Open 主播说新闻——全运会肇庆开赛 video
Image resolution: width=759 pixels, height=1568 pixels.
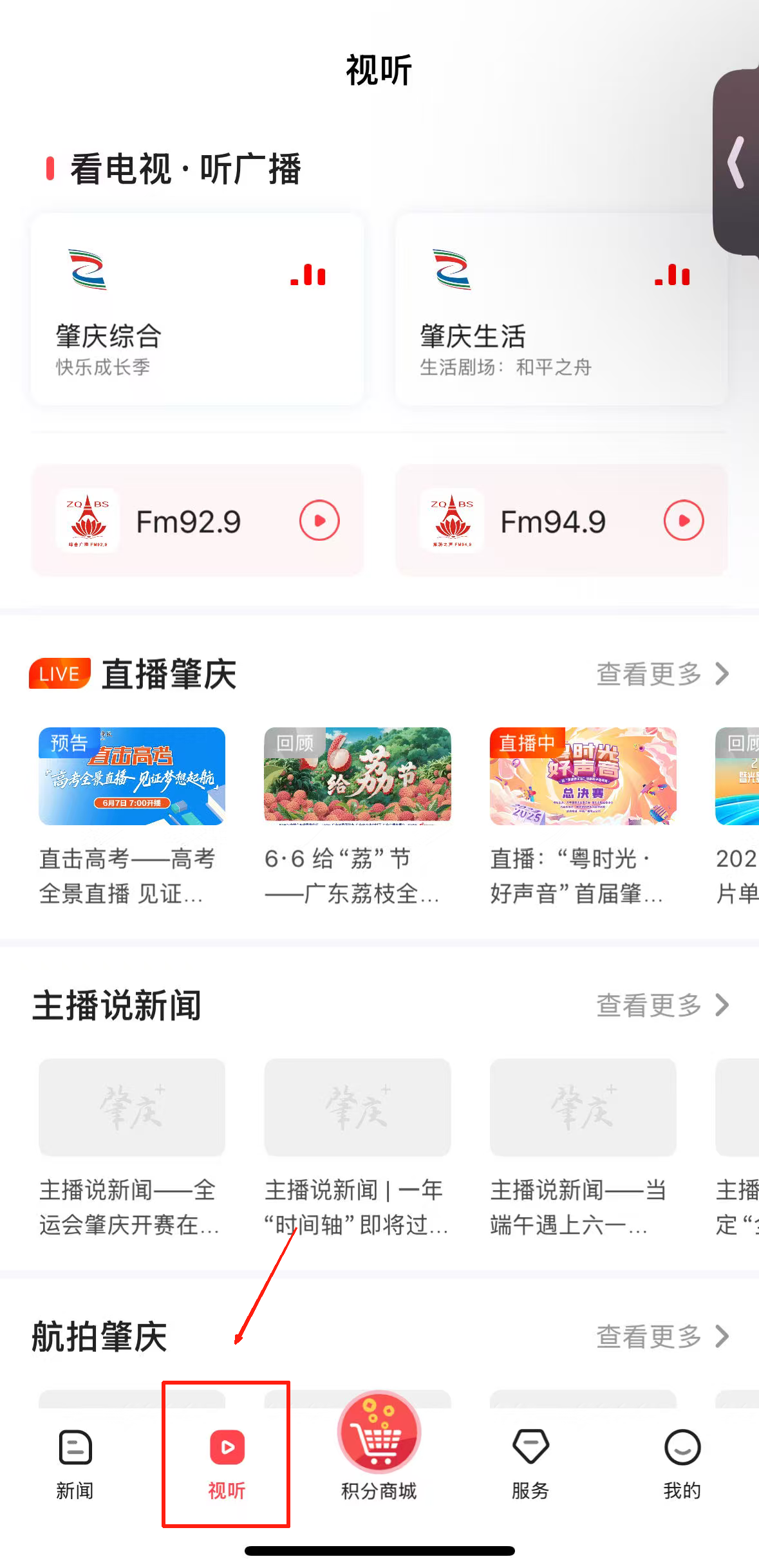coord(132,1108)
